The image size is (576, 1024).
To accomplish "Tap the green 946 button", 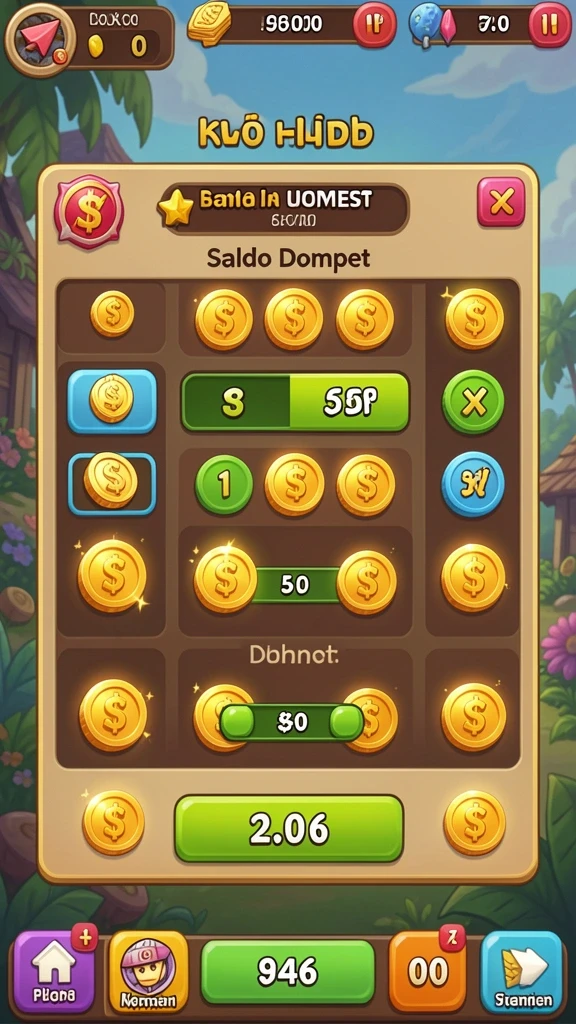I will click(287, 972).
